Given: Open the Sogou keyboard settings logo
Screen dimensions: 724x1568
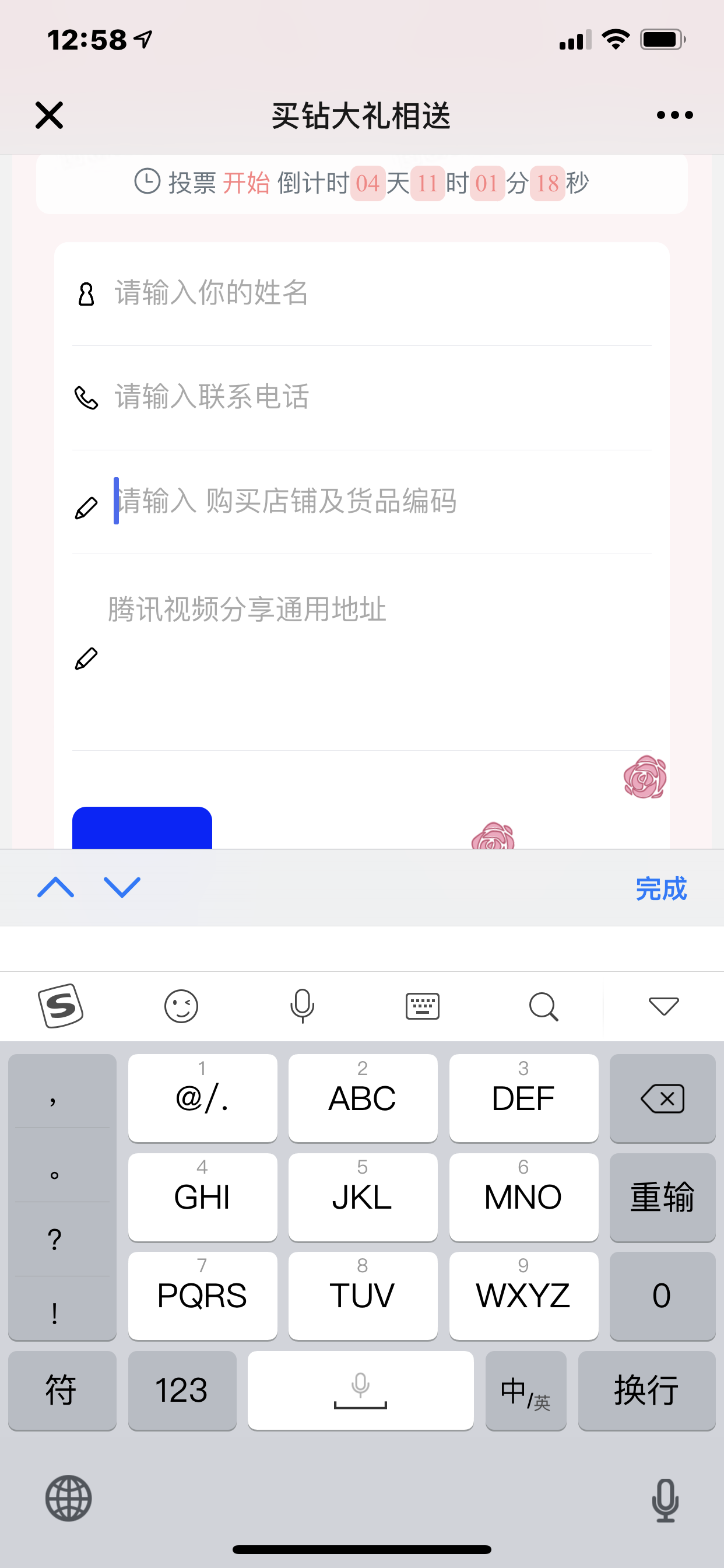Looking at the screenshot, I should pyautogui.click(x=60, y=1006).
